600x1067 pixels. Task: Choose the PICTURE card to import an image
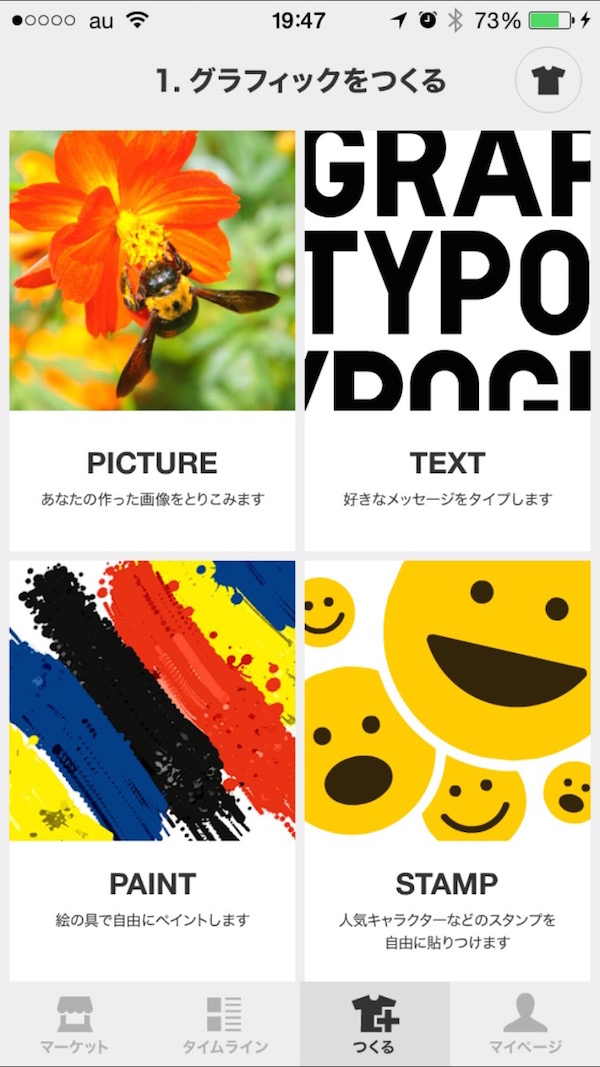coord(152,340)
